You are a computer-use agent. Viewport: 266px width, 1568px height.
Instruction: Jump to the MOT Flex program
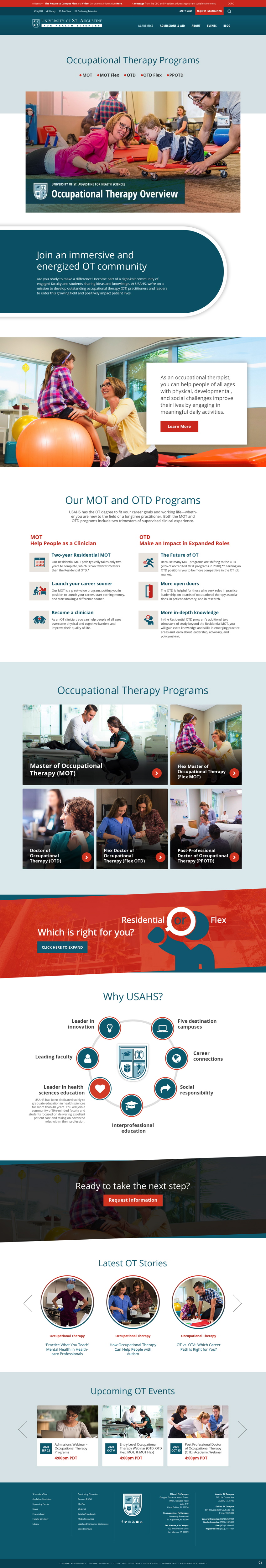109,76
